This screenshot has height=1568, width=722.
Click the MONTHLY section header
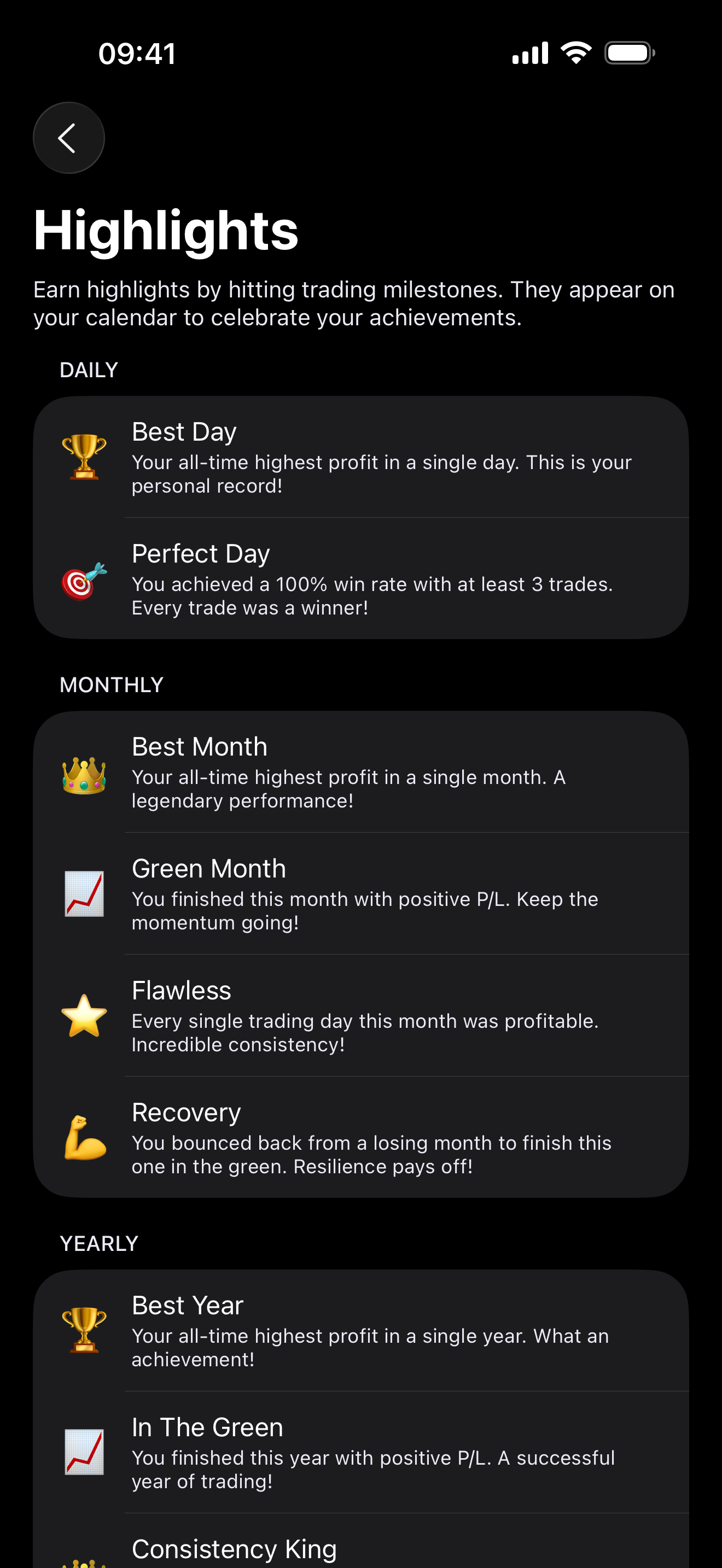pyautogui.click(x=111, y=684)
